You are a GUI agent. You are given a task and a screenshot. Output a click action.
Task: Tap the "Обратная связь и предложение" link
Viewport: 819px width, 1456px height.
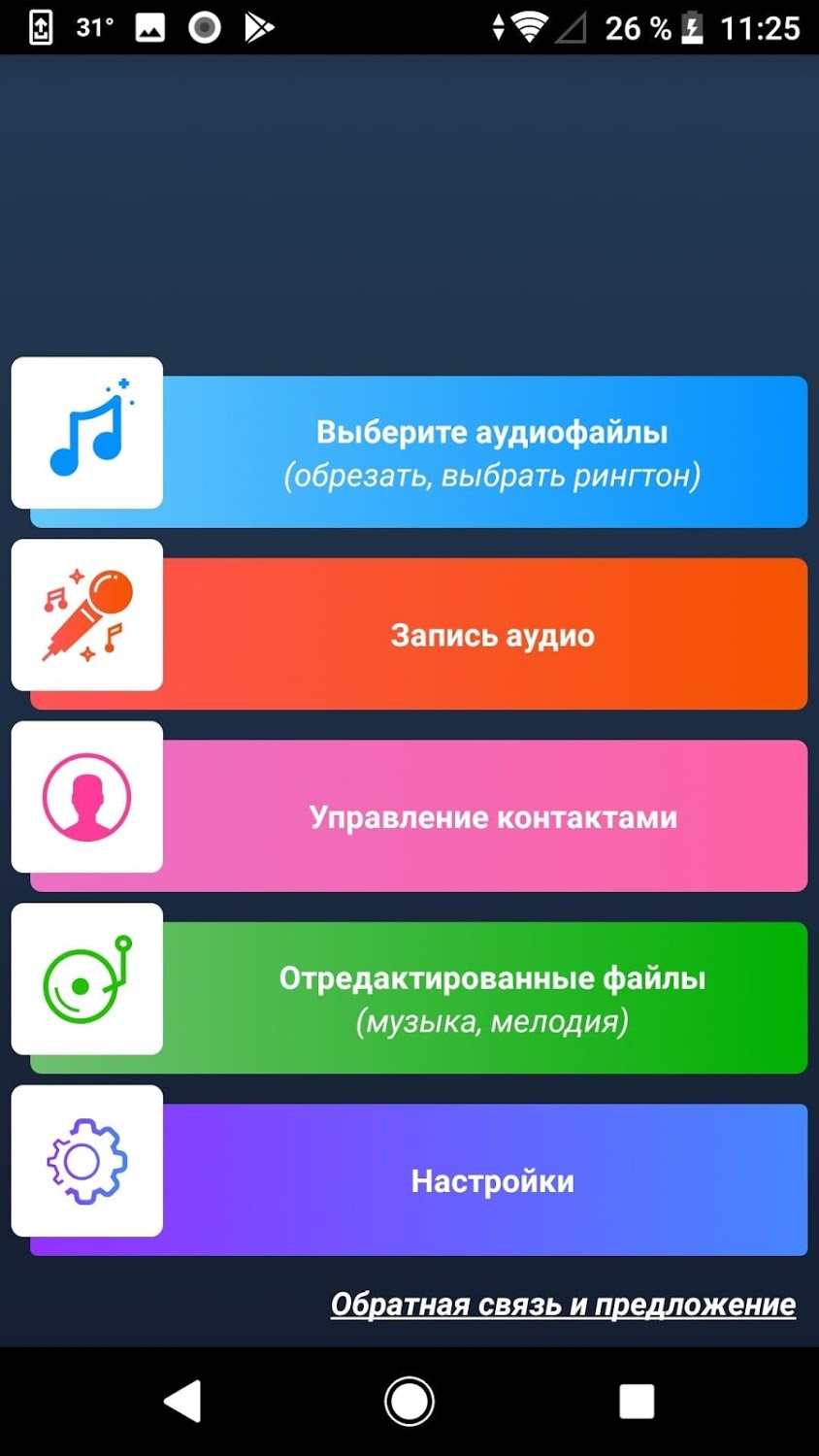(563, 1305)
